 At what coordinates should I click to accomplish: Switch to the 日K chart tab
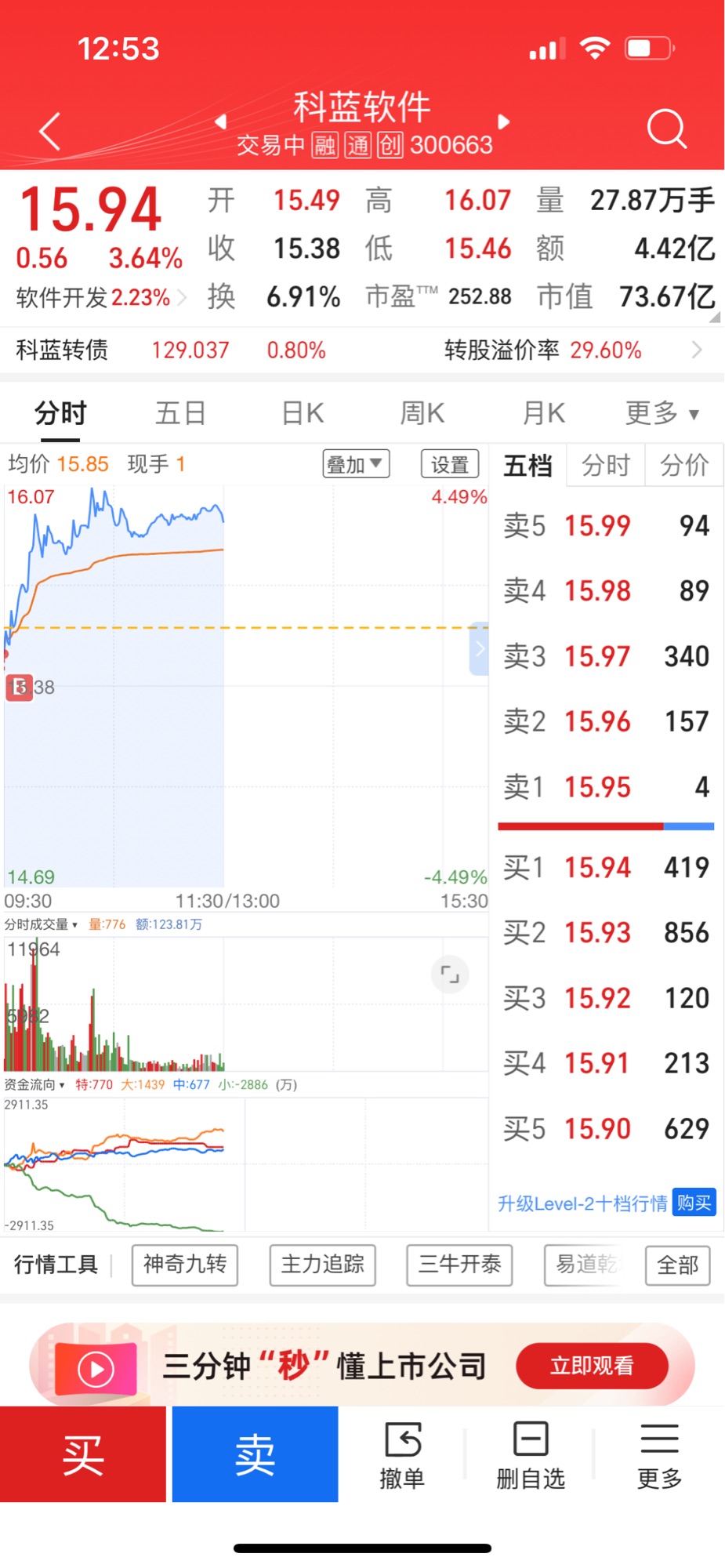click(303, 412)
